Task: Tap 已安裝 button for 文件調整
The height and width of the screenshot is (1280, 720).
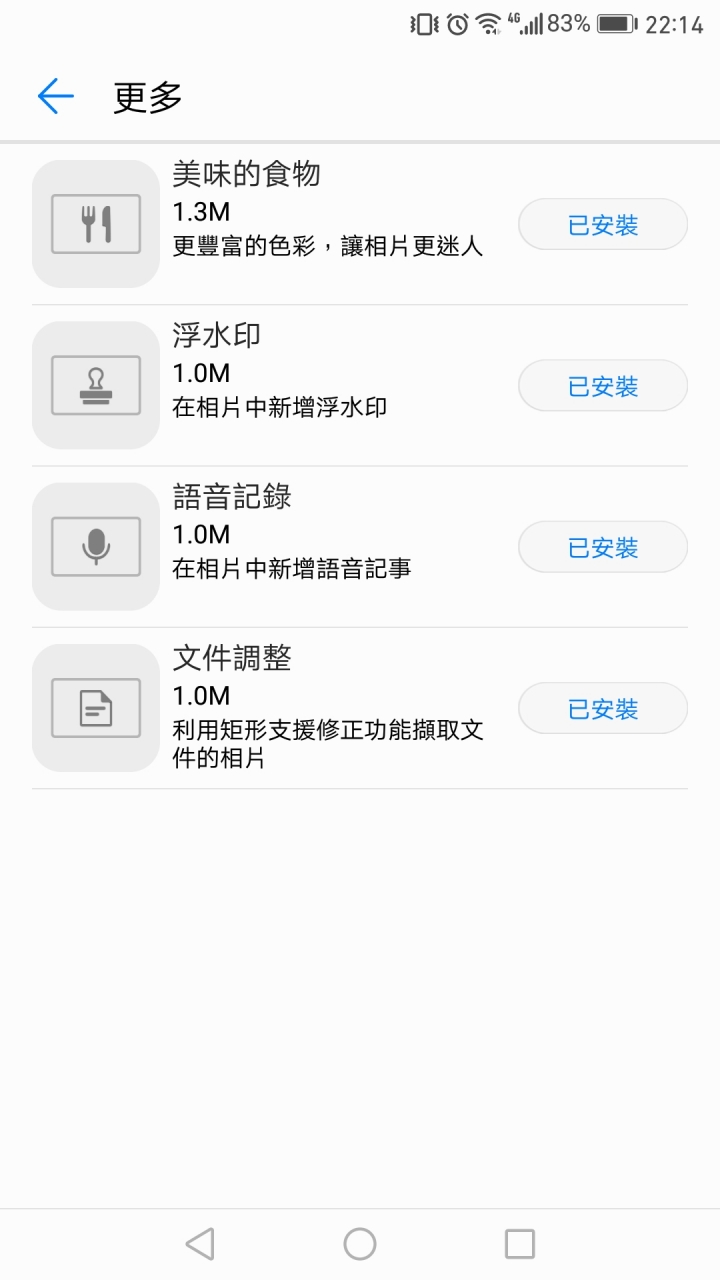Action: tap(603, 709)
